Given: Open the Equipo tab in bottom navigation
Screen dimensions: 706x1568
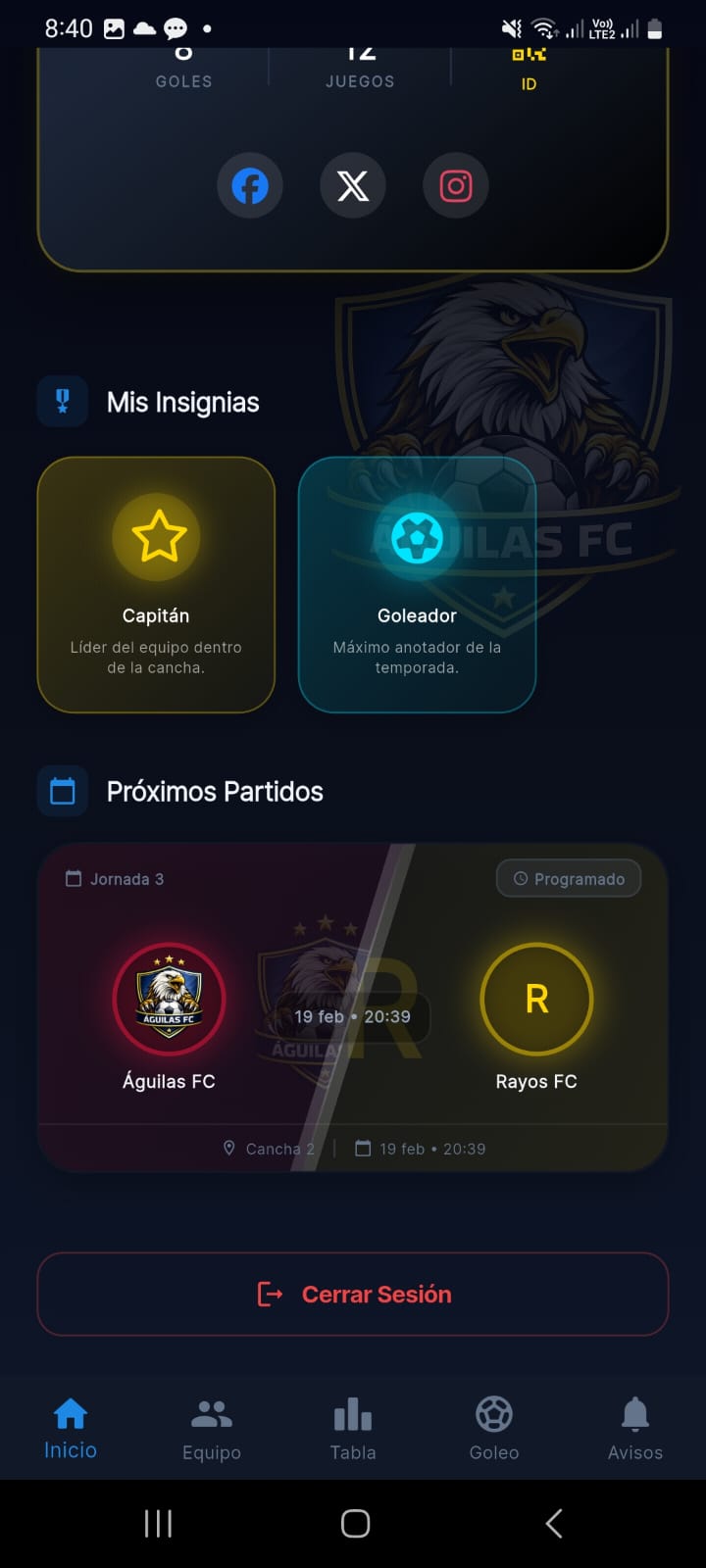Looking at the screenshot, I should point(211,1428).
